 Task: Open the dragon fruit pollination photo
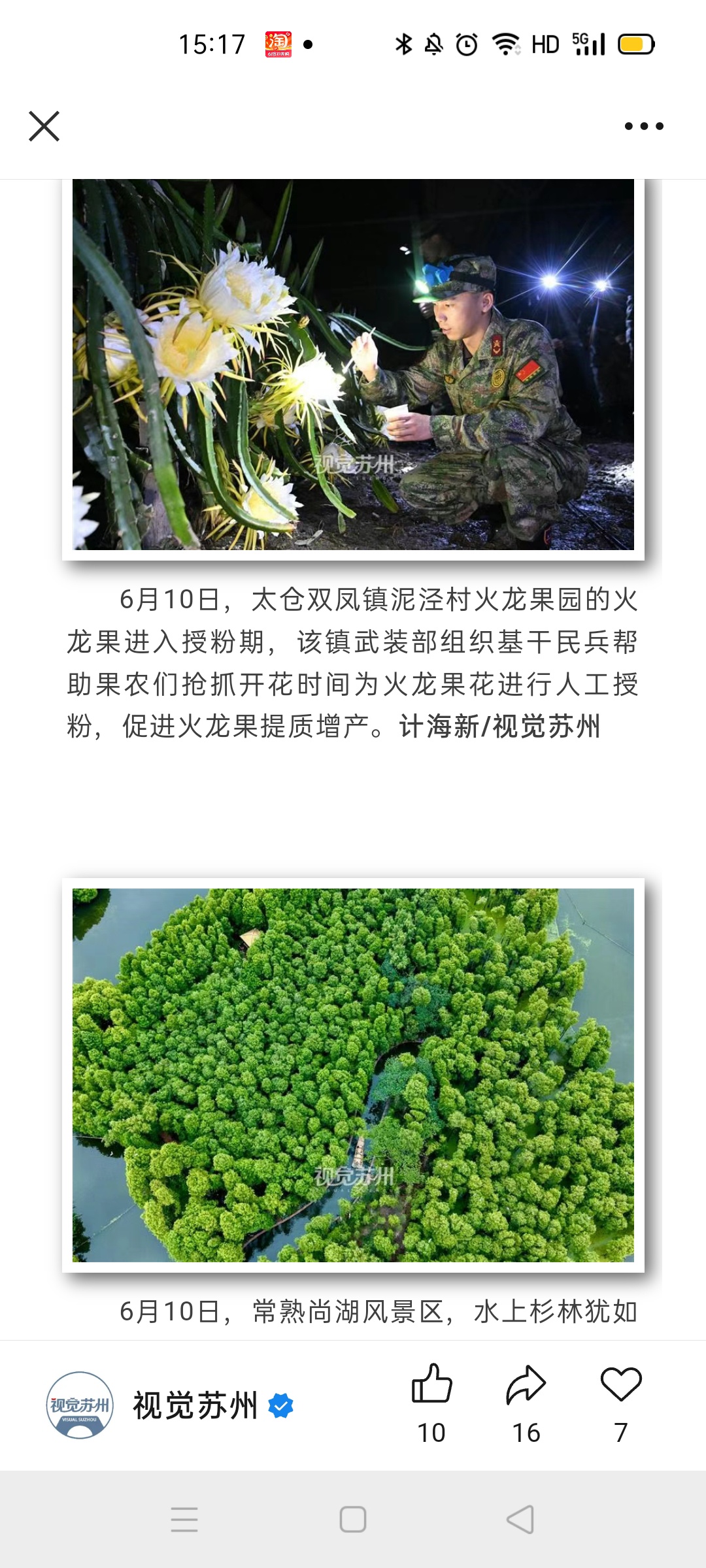(353, 365)
